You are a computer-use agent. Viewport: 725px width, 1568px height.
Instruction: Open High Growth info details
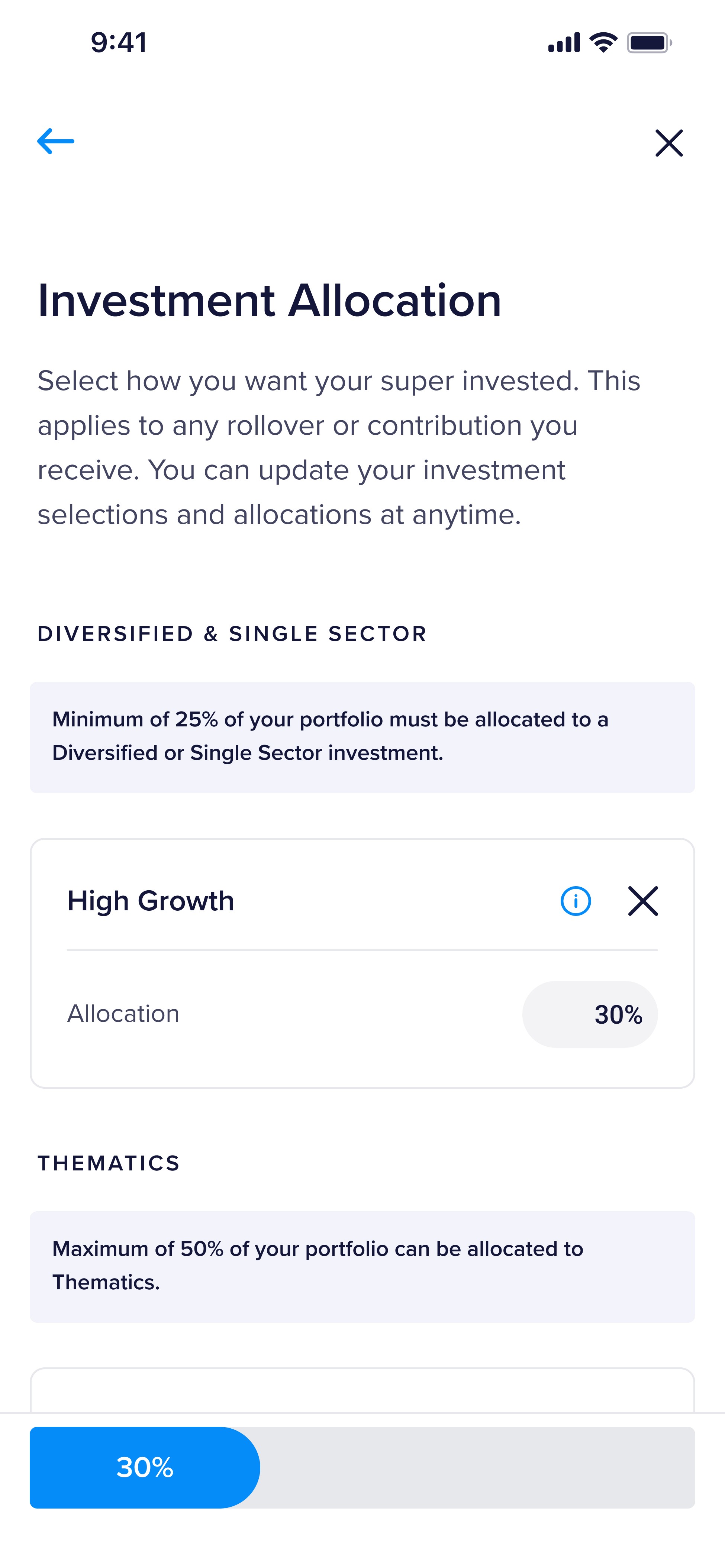tap(576, 901)
